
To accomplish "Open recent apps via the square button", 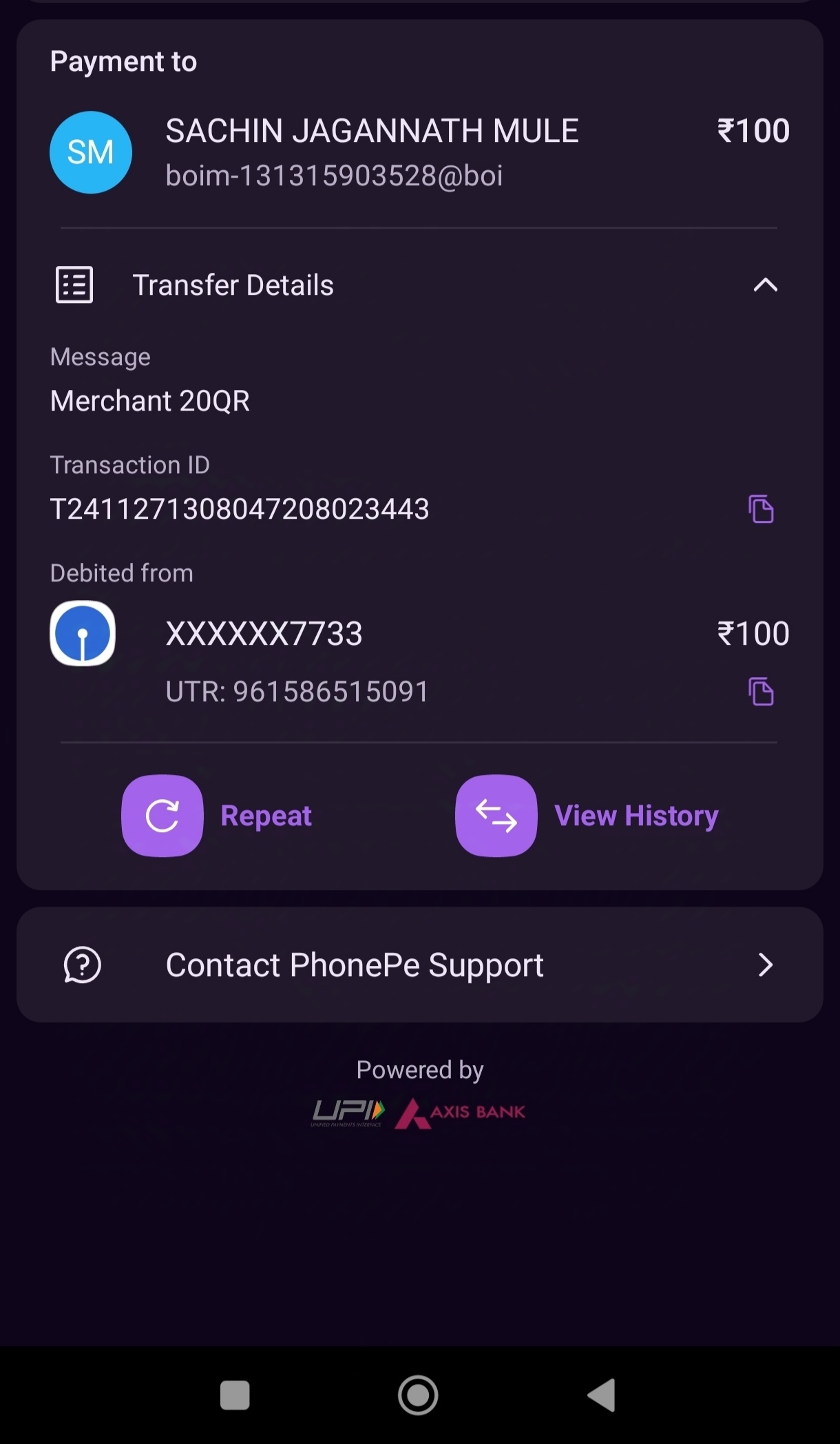I will pyautogui.click(x=235, y=1395).
